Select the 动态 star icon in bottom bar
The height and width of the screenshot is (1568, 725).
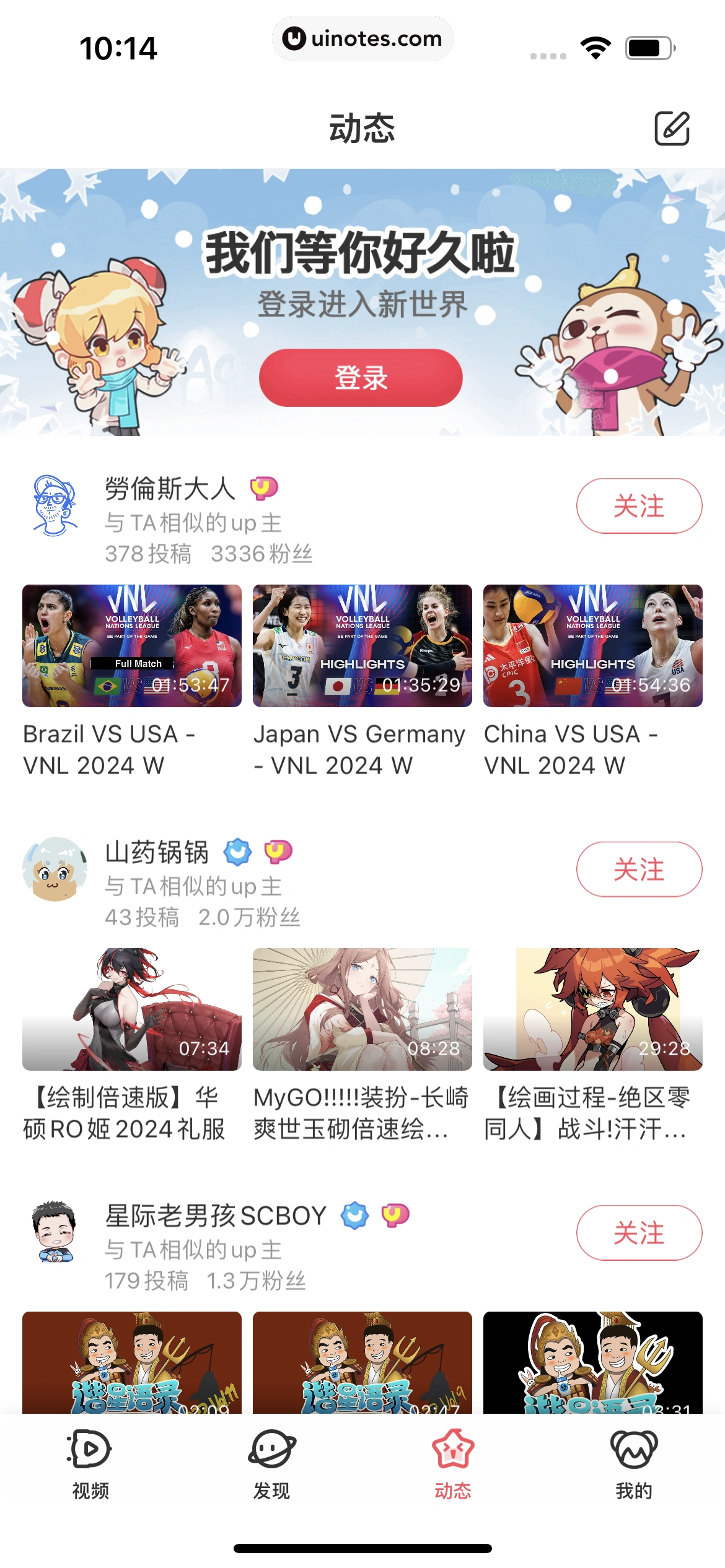453,1452
